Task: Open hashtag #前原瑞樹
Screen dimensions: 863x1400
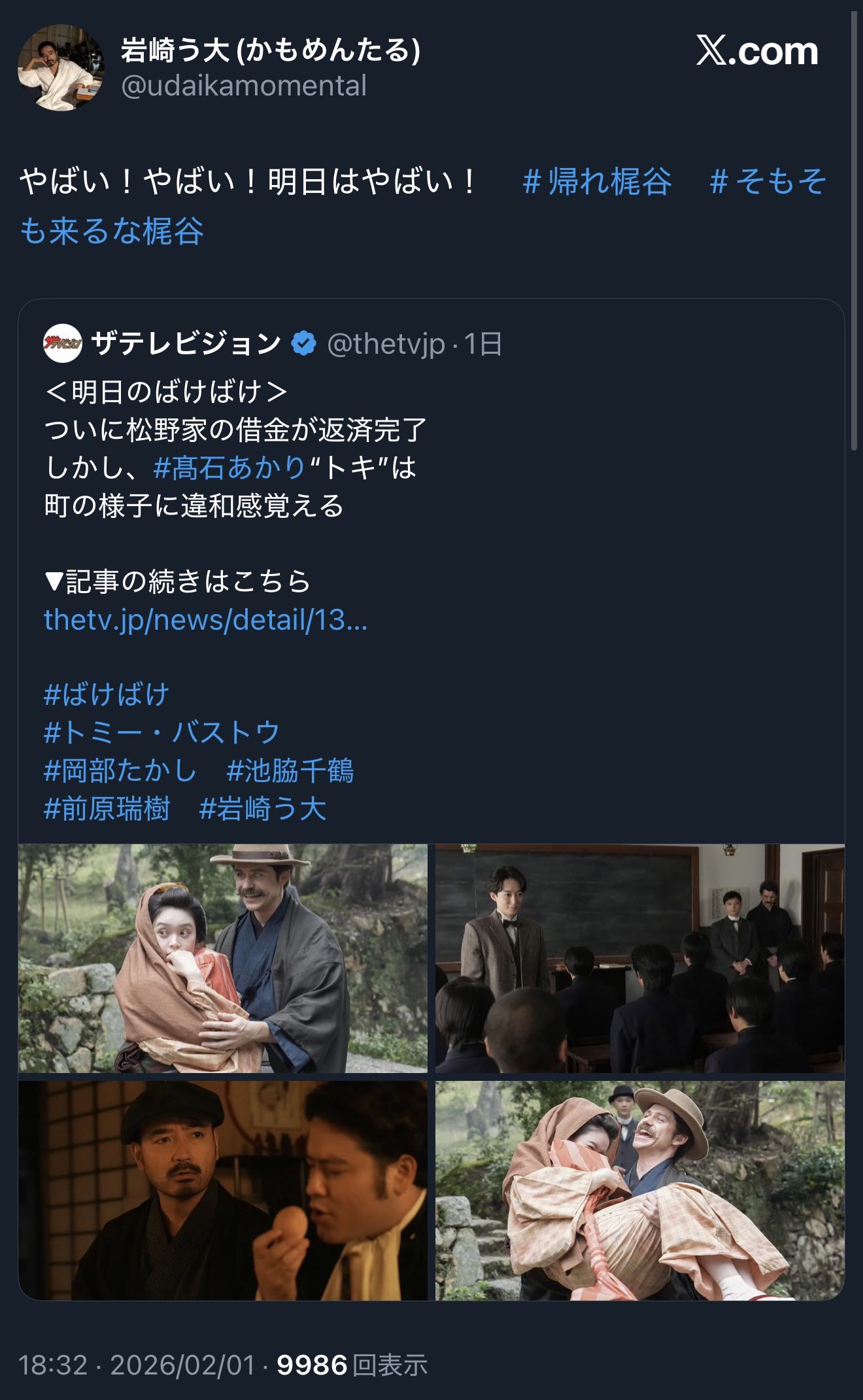Action: 107,809
